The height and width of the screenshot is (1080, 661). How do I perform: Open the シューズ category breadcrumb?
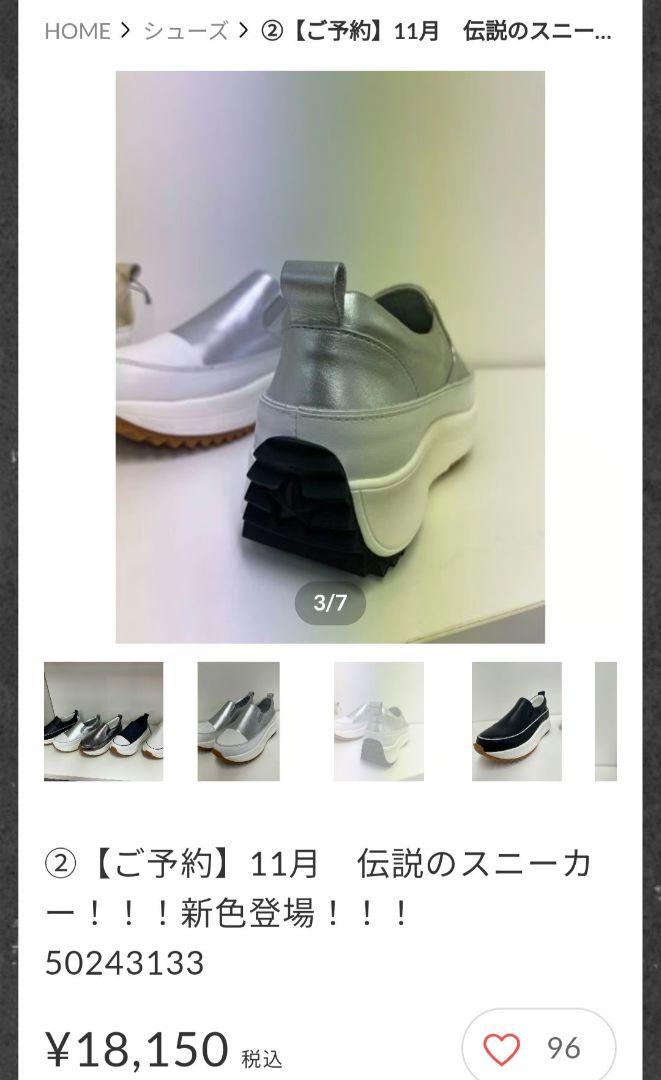(185, 31)
